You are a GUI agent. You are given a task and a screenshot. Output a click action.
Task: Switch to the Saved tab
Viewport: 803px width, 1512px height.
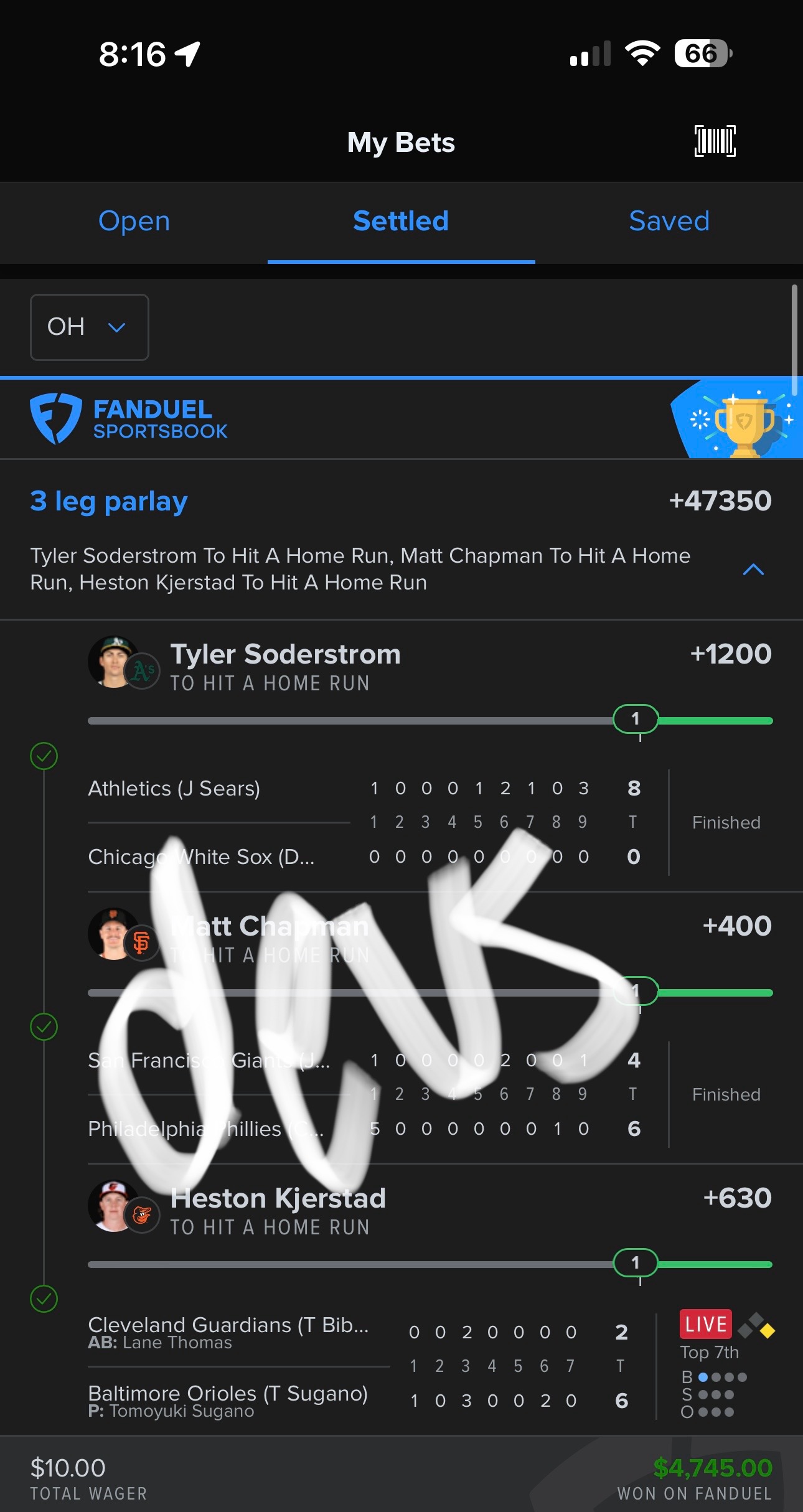pos(669,221)
